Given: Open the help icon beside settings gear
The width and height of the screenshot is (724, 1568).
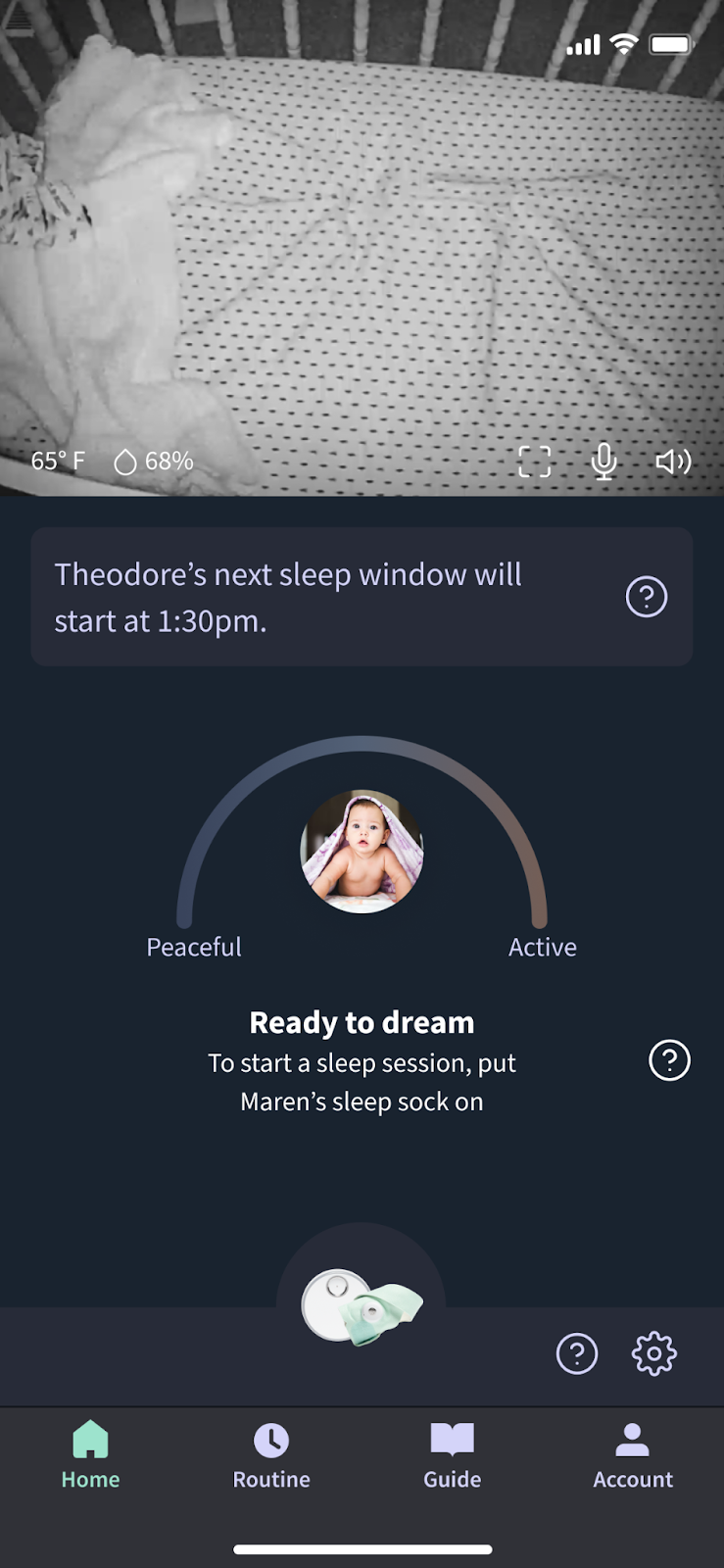Looking at the screenshot, I should point(577,1354).
